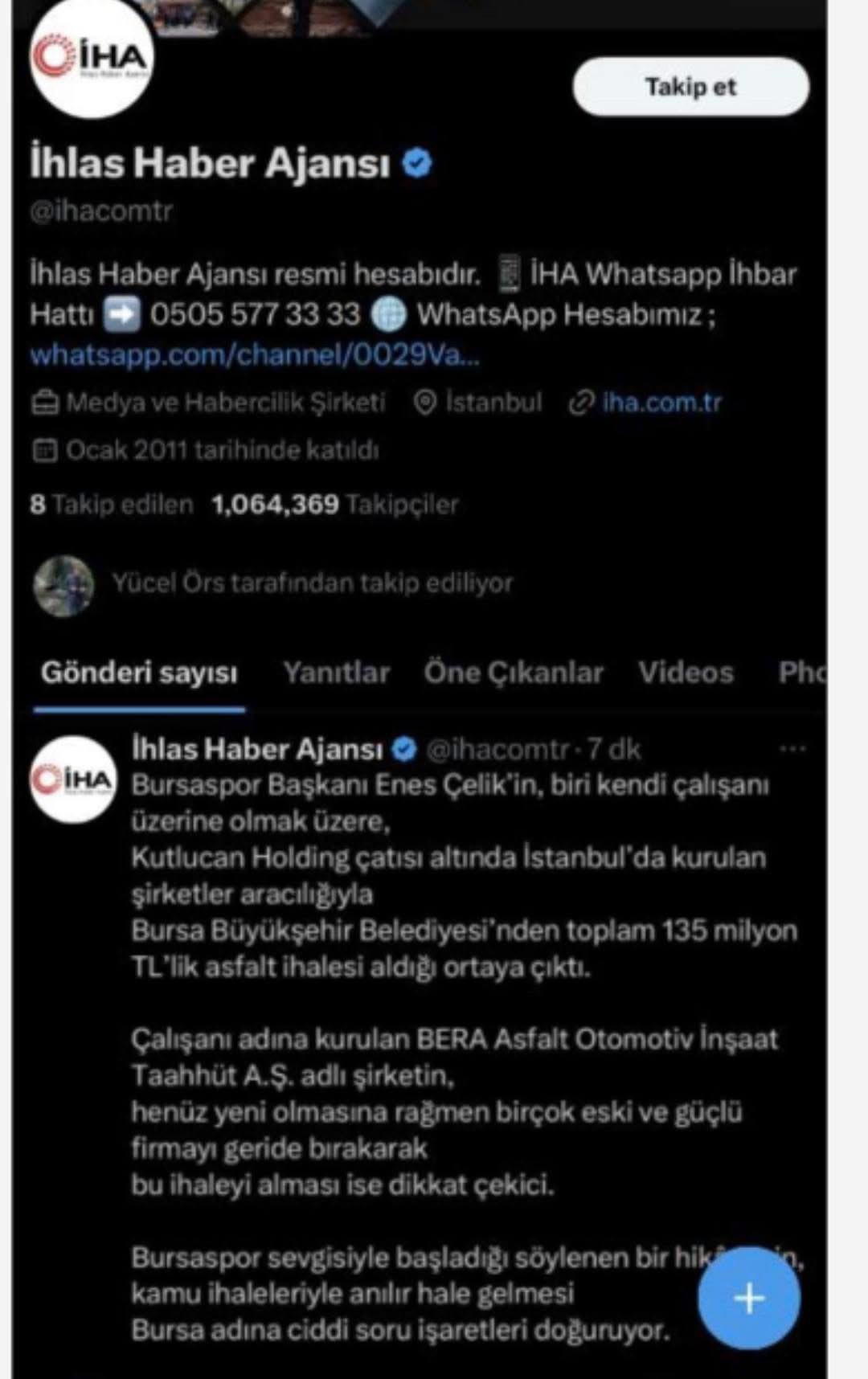The width and height of the screenshot is (868, 1379).
Task: Open the large İHA profile picture
Action: [x=90, y=59]
